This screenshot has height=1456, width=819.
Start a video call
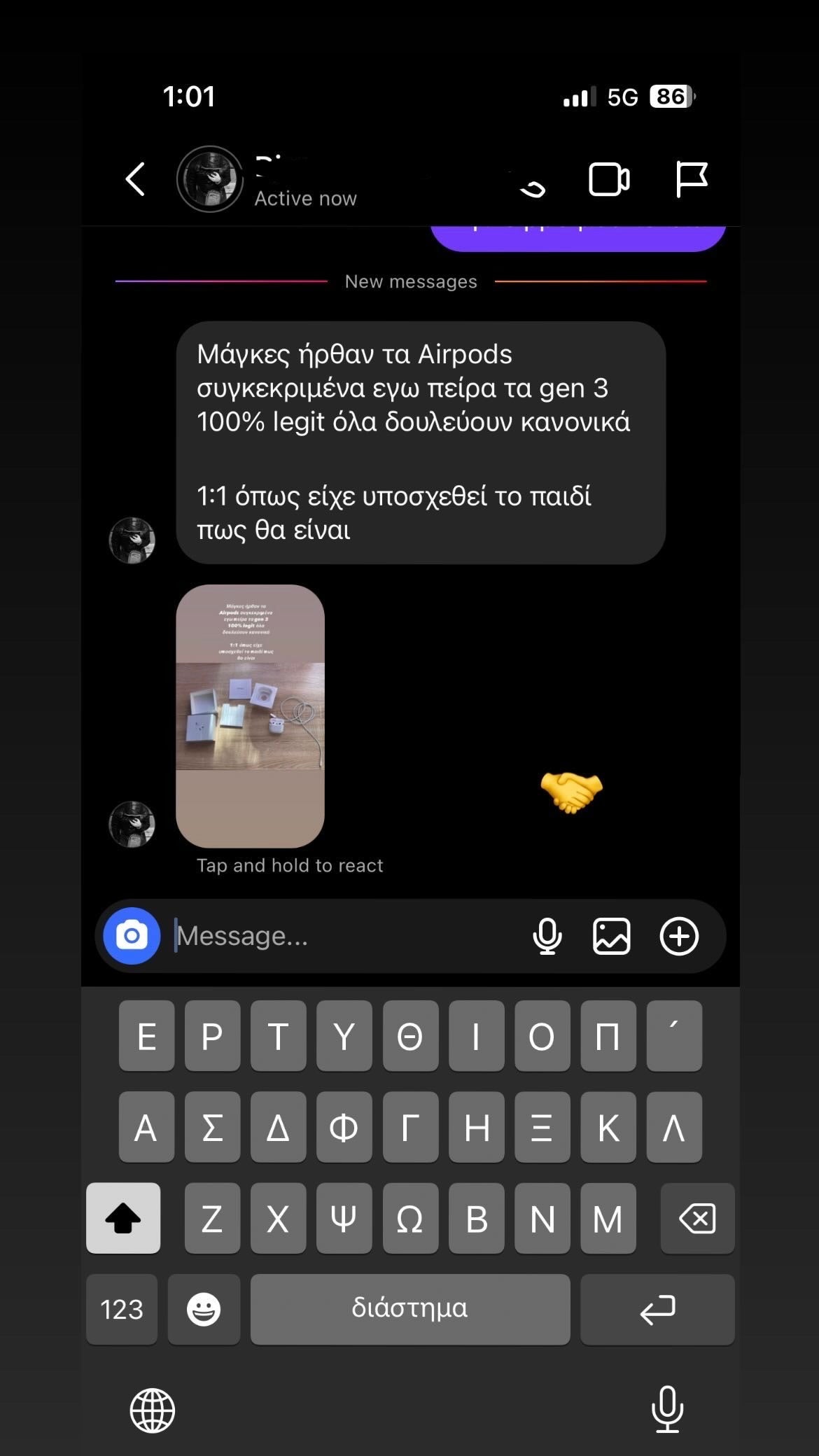pos(609,179)
